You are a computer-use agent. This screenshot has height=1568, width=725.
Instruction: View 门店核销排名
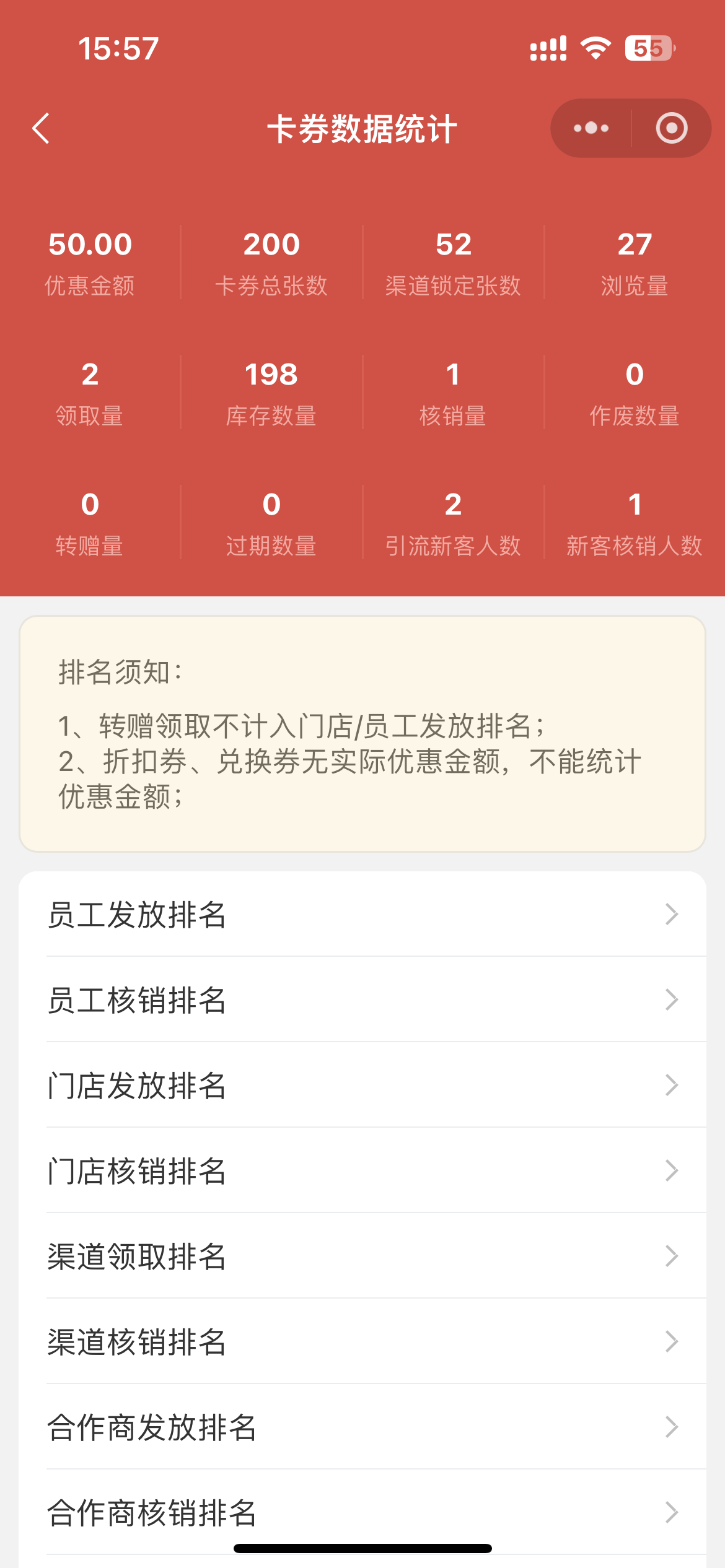pyautogui.click(x=362, y=1170)
